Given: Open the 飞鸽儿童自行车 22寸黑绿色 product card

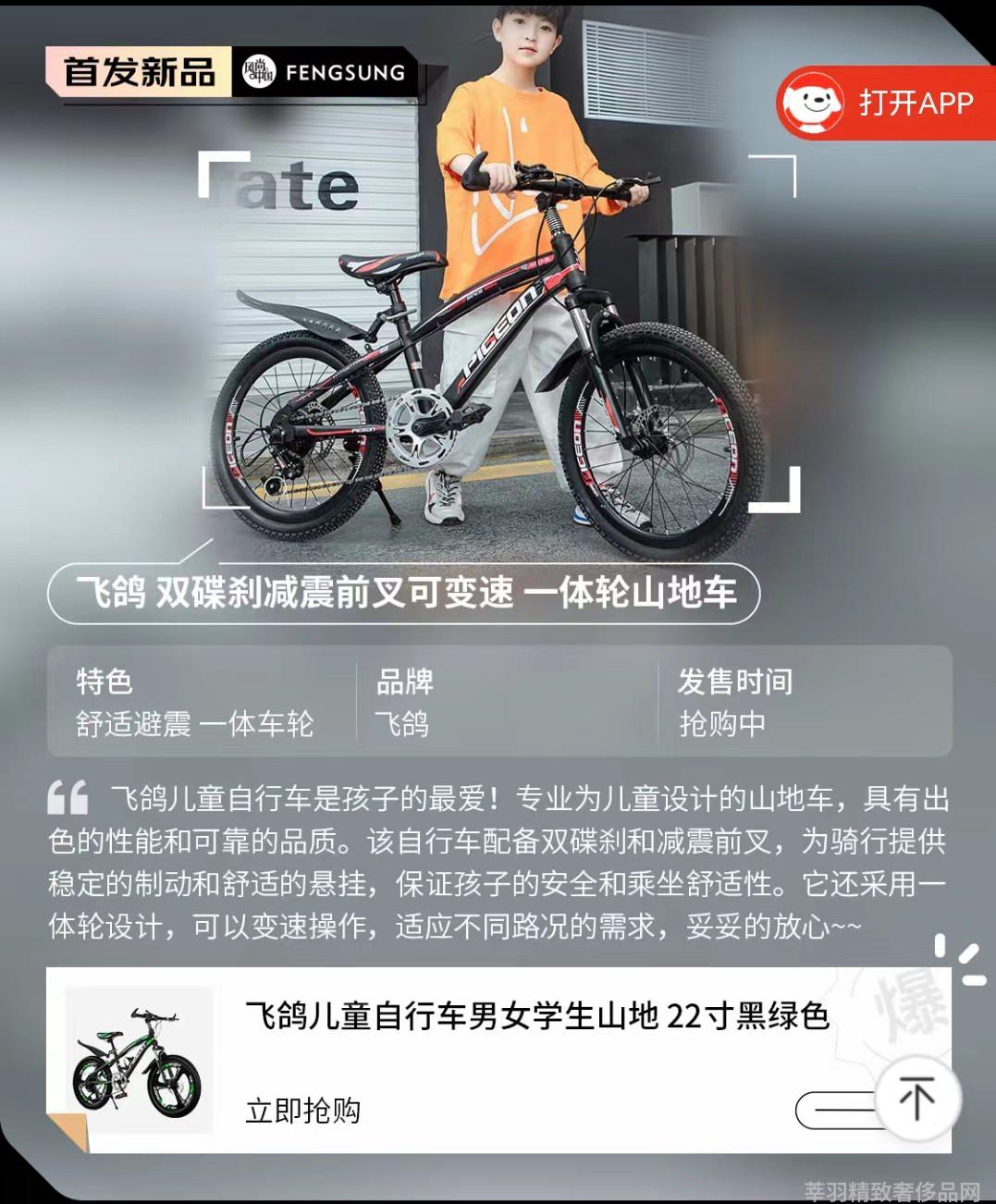Looking at the screenshot, I should (536, 1016).
